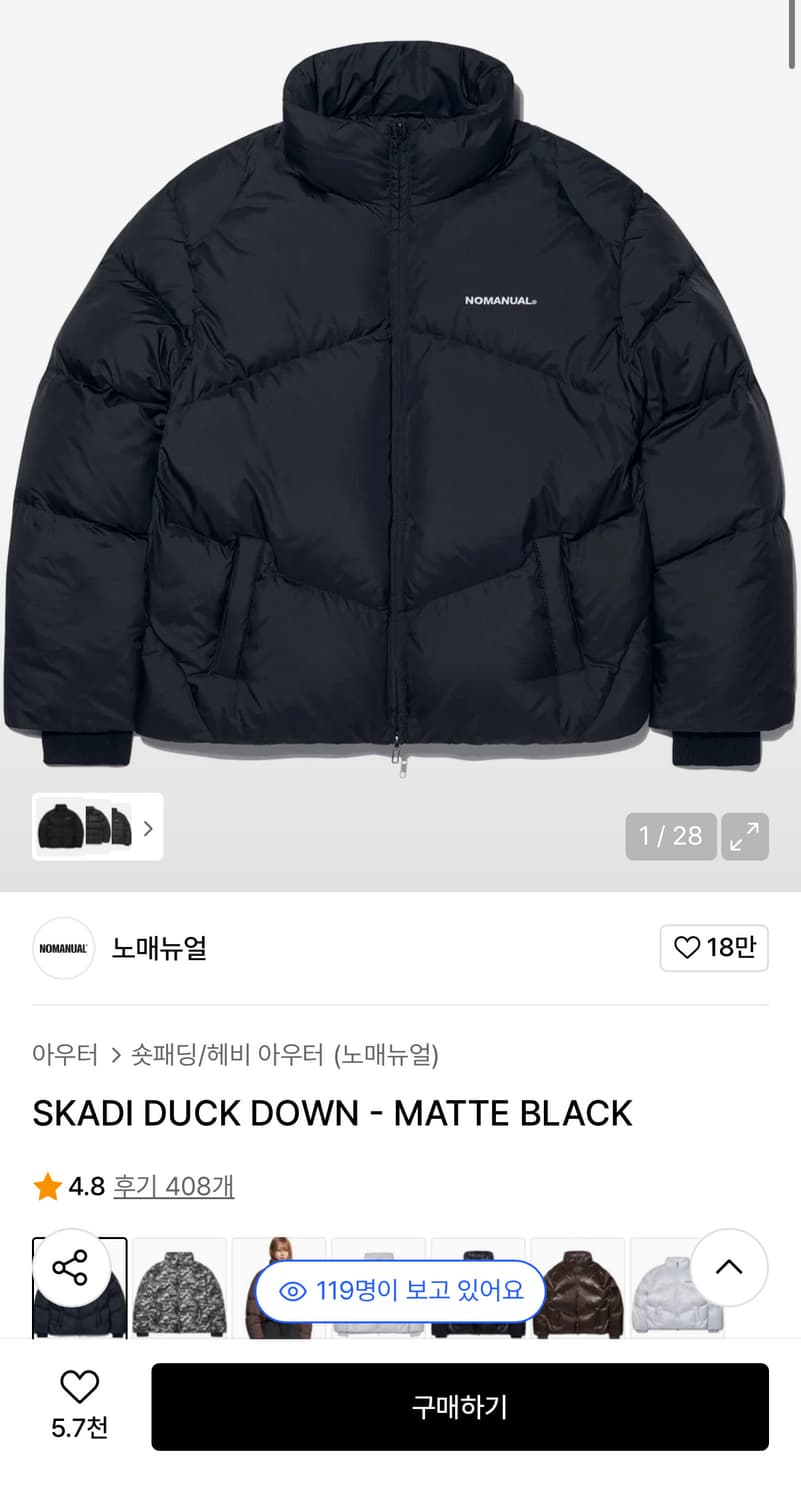801x1500 pixels.
Task: Select the 노매뉴얼 brand name
Action: point(158,947)
